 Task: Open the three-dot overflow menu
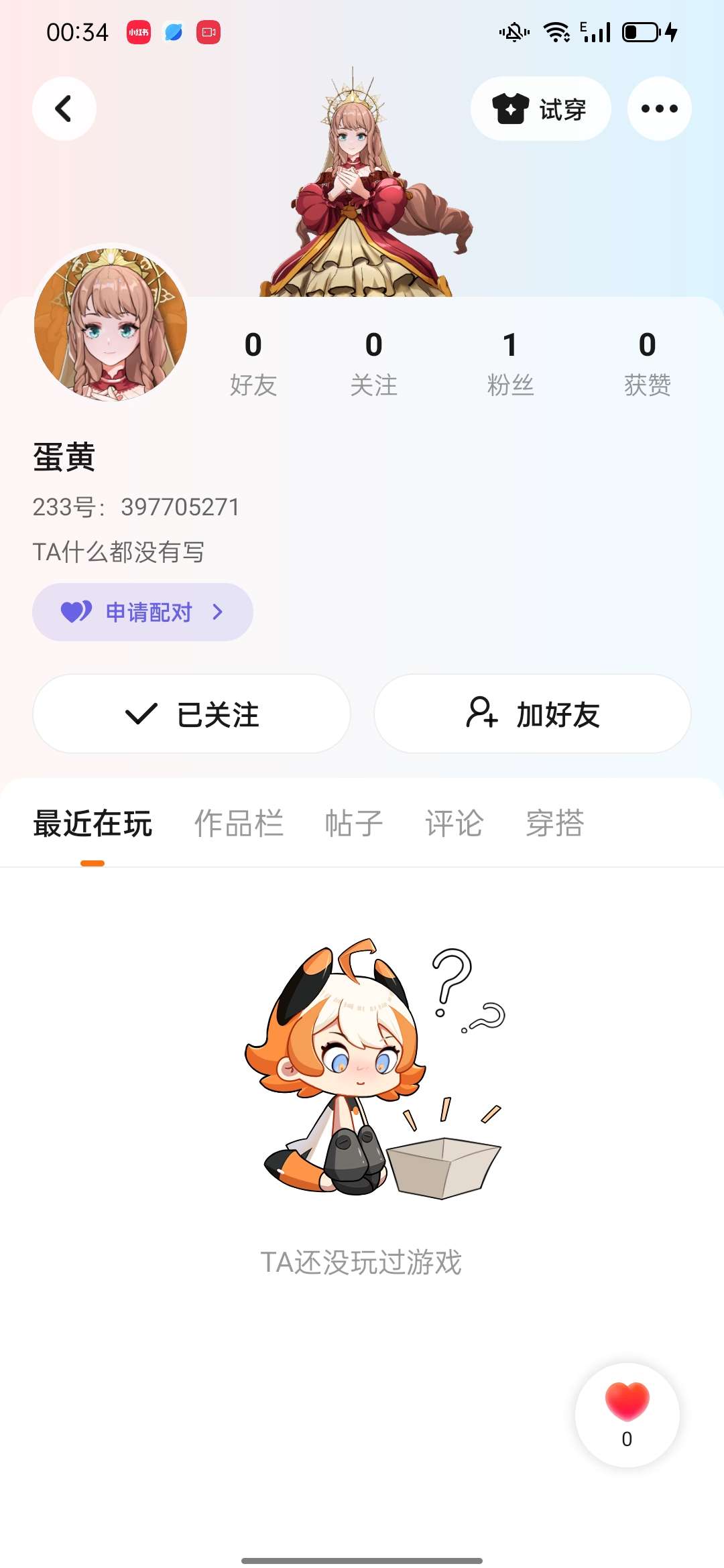pos(659,109)
